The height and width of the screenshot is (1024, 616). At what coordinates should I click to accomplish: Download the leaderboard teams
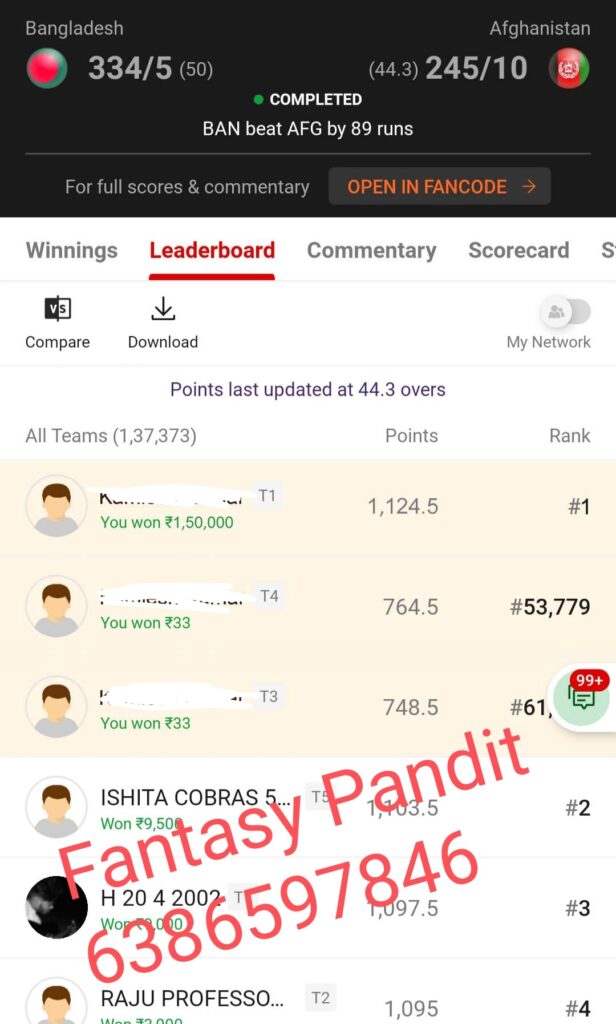tap(163, 322)
